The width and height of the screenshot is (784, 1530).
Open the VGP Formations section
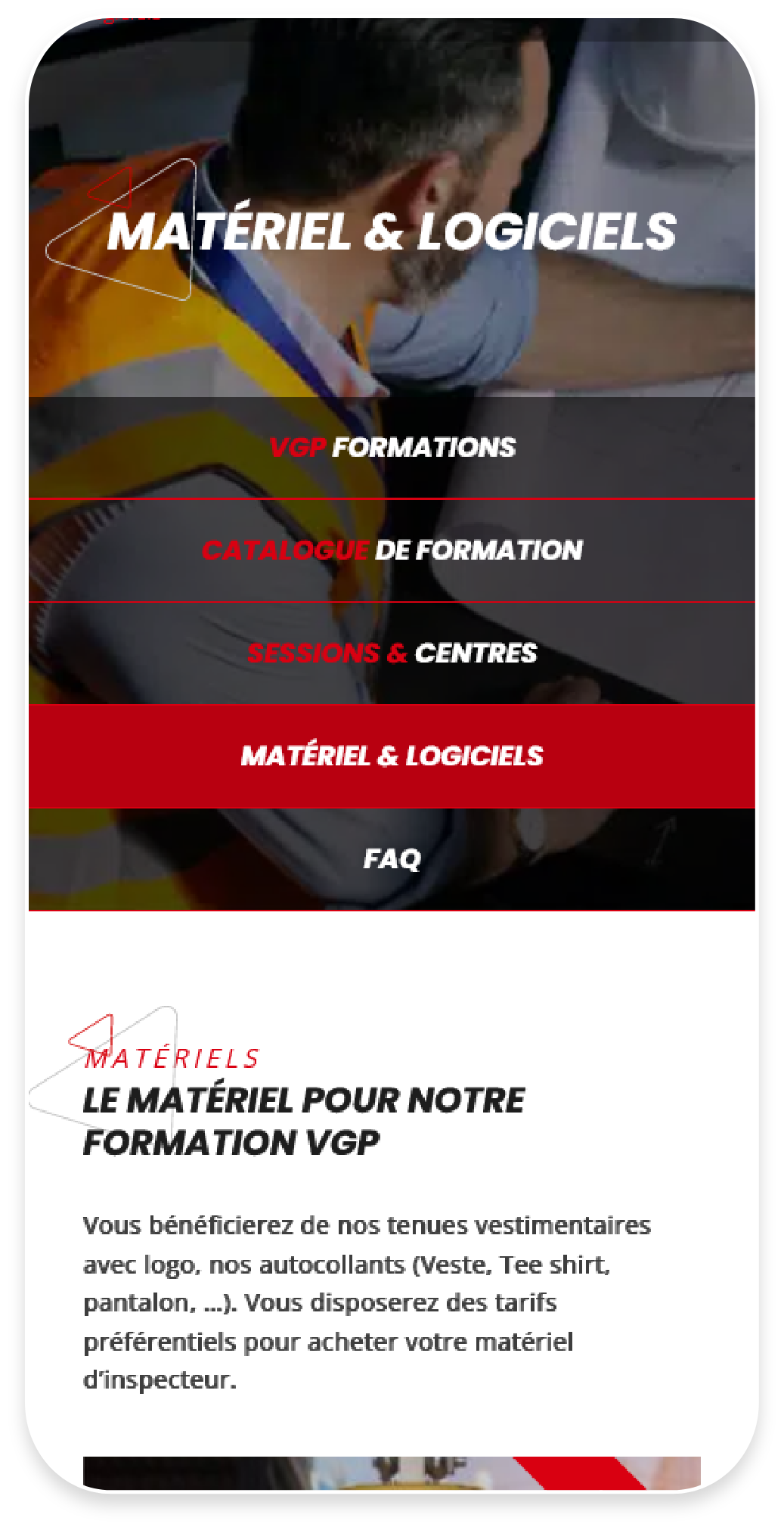[392, 447]
